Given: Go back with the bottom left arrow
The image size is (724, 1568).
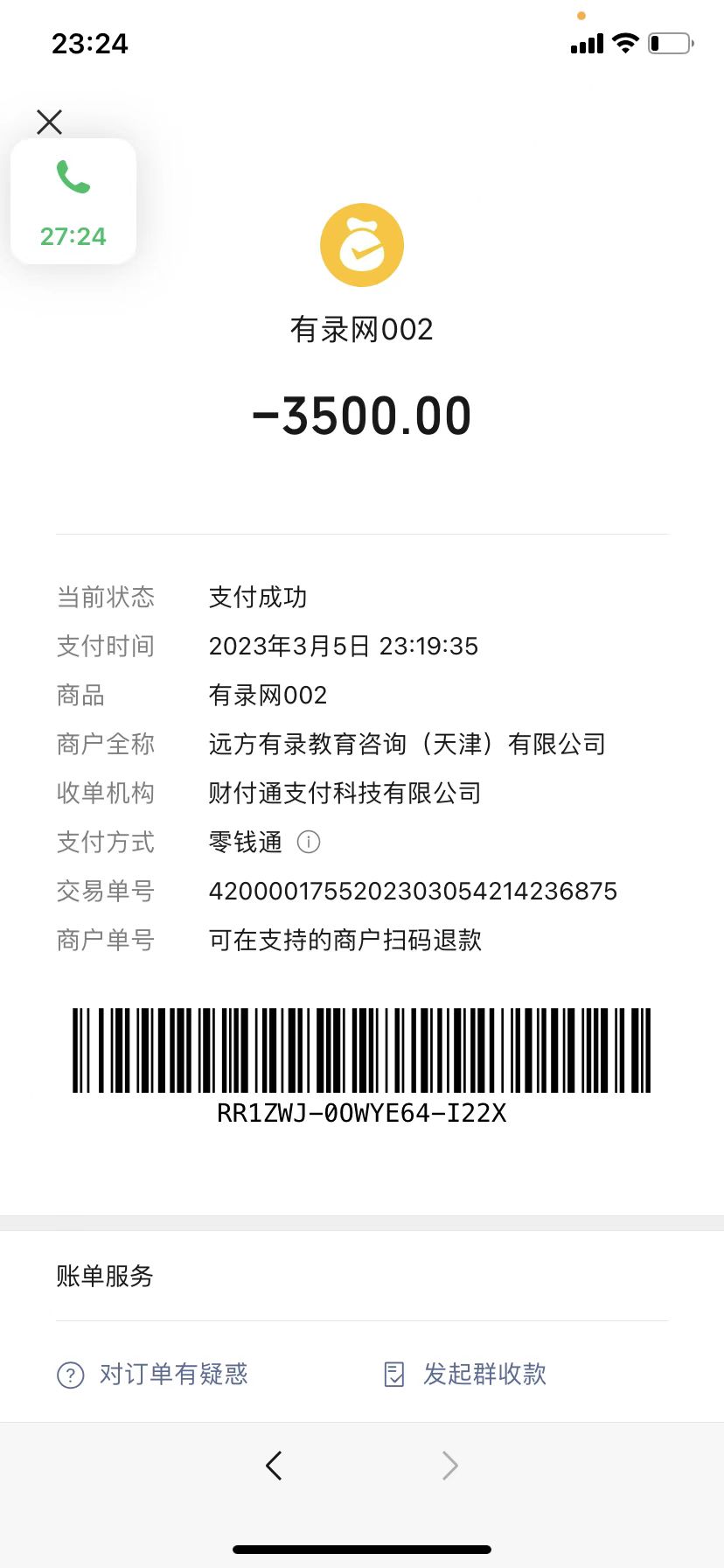Looking at the screenshot, I should click(x=274, y=1465).
